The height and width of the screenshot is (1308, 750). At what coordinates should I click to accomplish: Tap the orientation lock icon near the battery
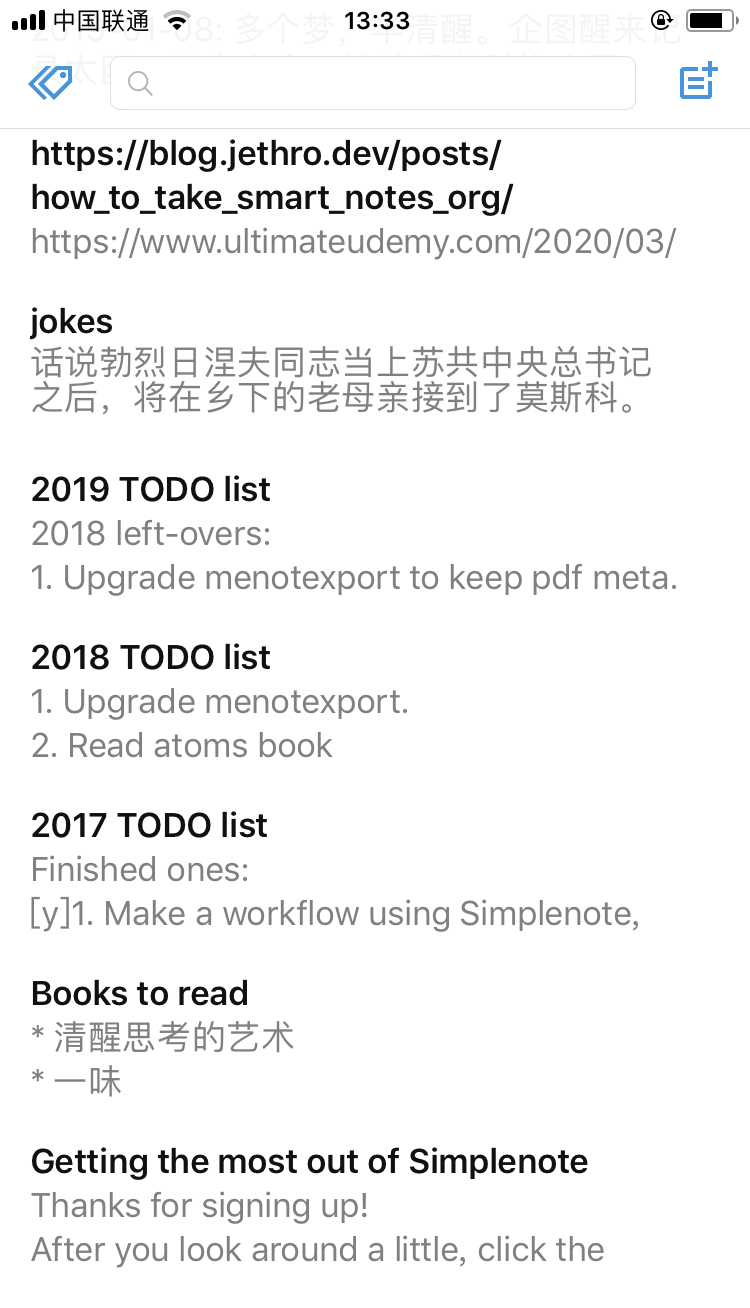point(661,19)
